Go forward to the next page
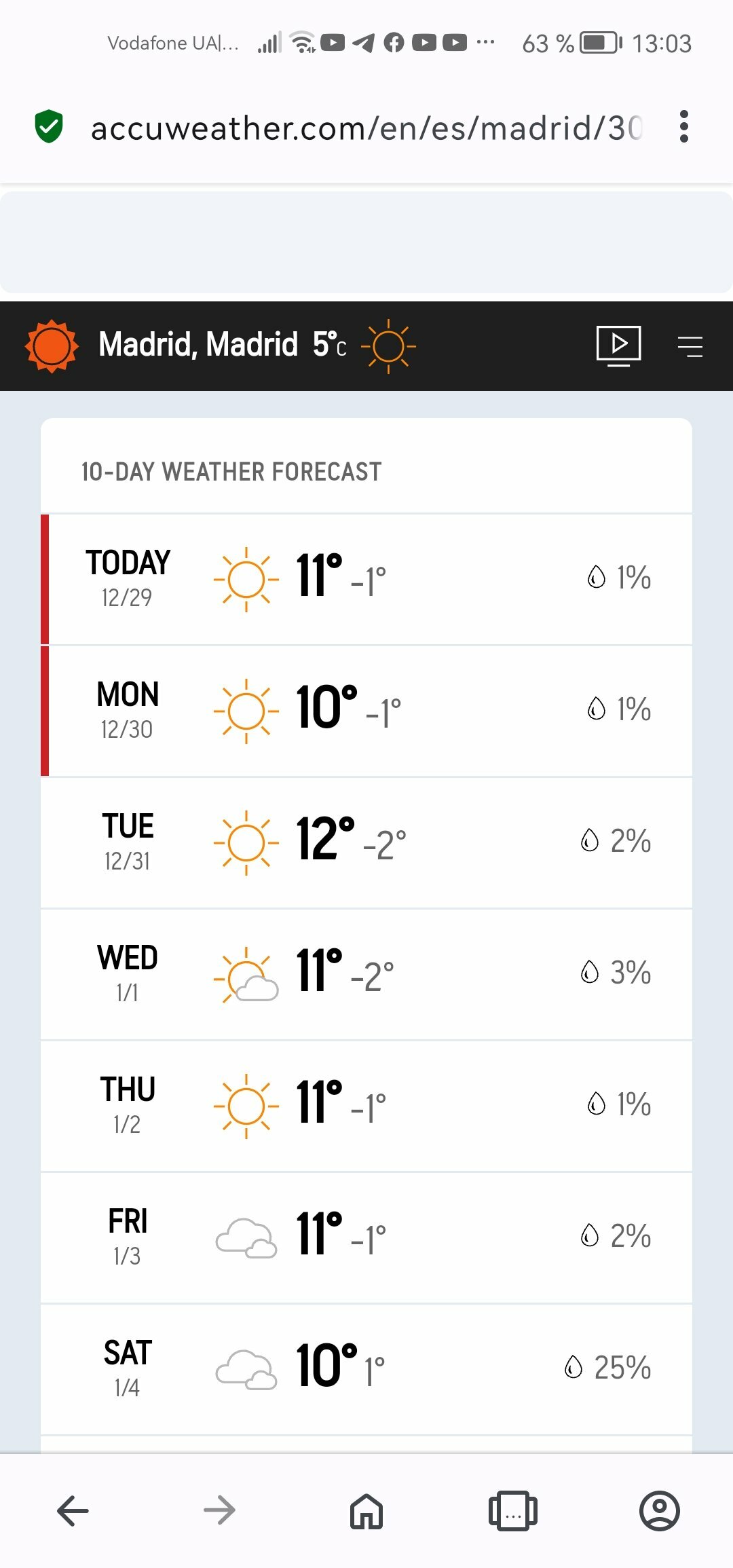The height and width of the screenshot is (1568, 733). (219, 1511)
